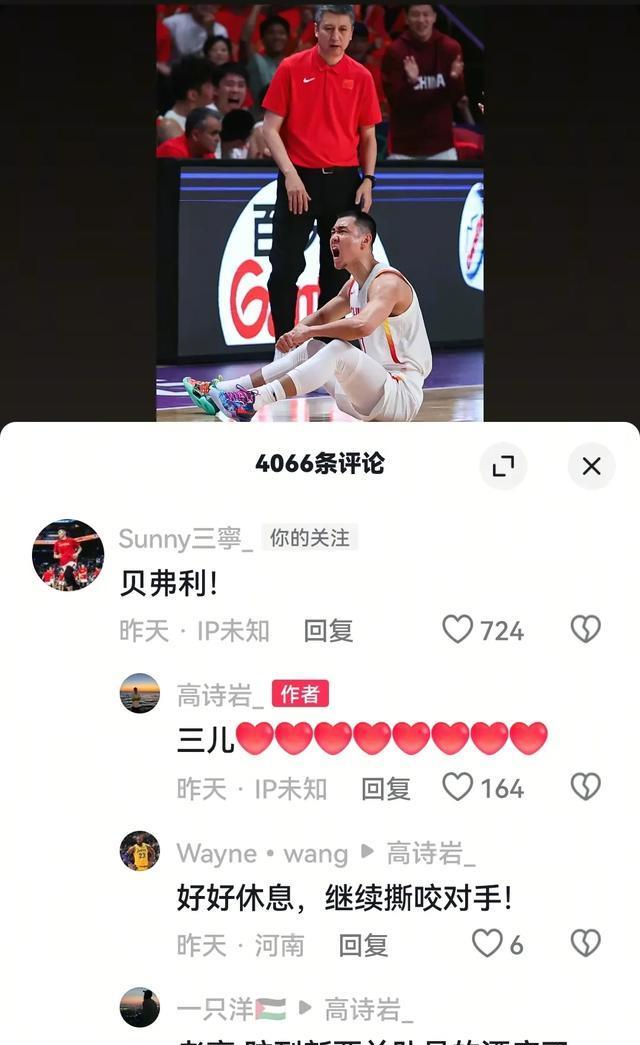The height and width of the screenshot is (1045, 640).
Task: Reply to Wayne • wang's comment
Action: click(362, 945)
